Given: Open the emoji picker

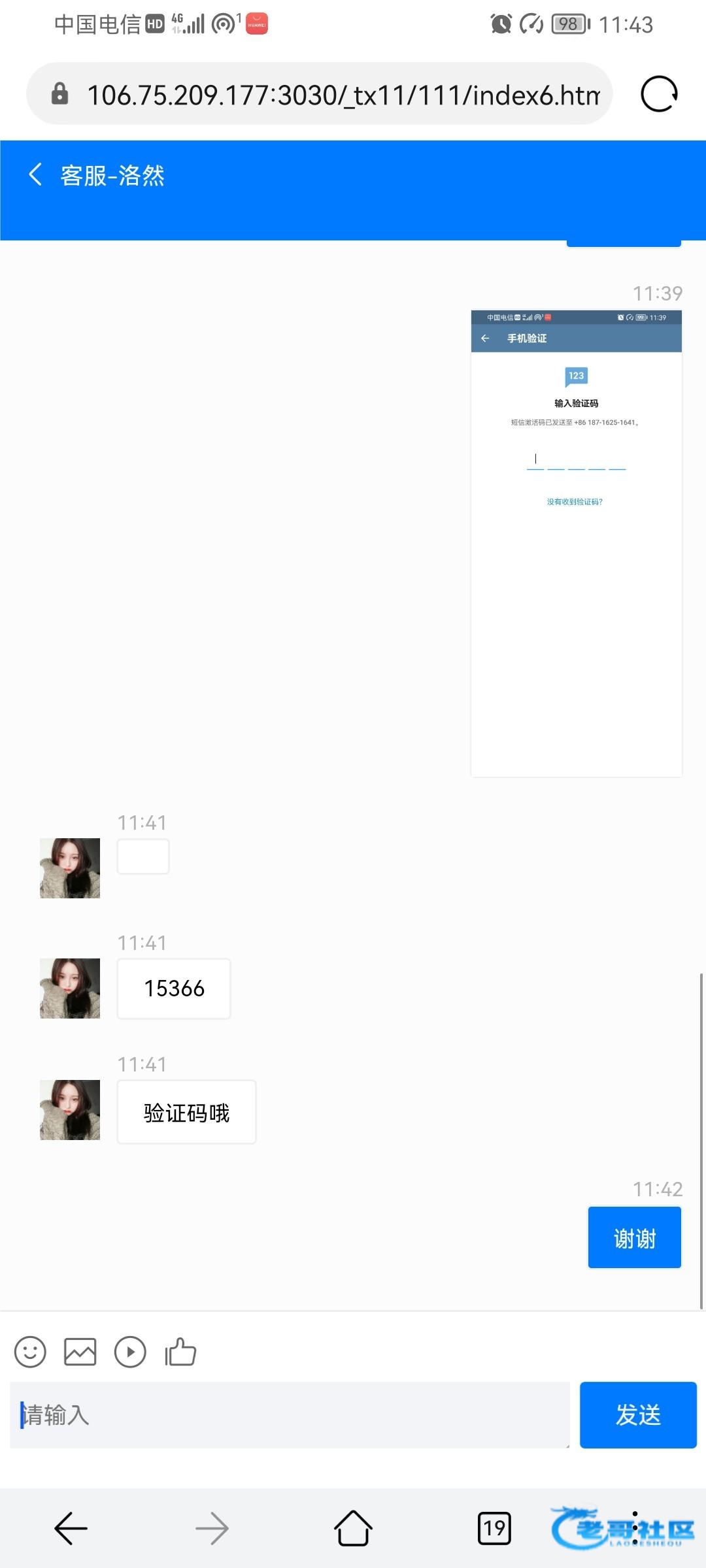Looking at the screenshot, I should 30,1352.
